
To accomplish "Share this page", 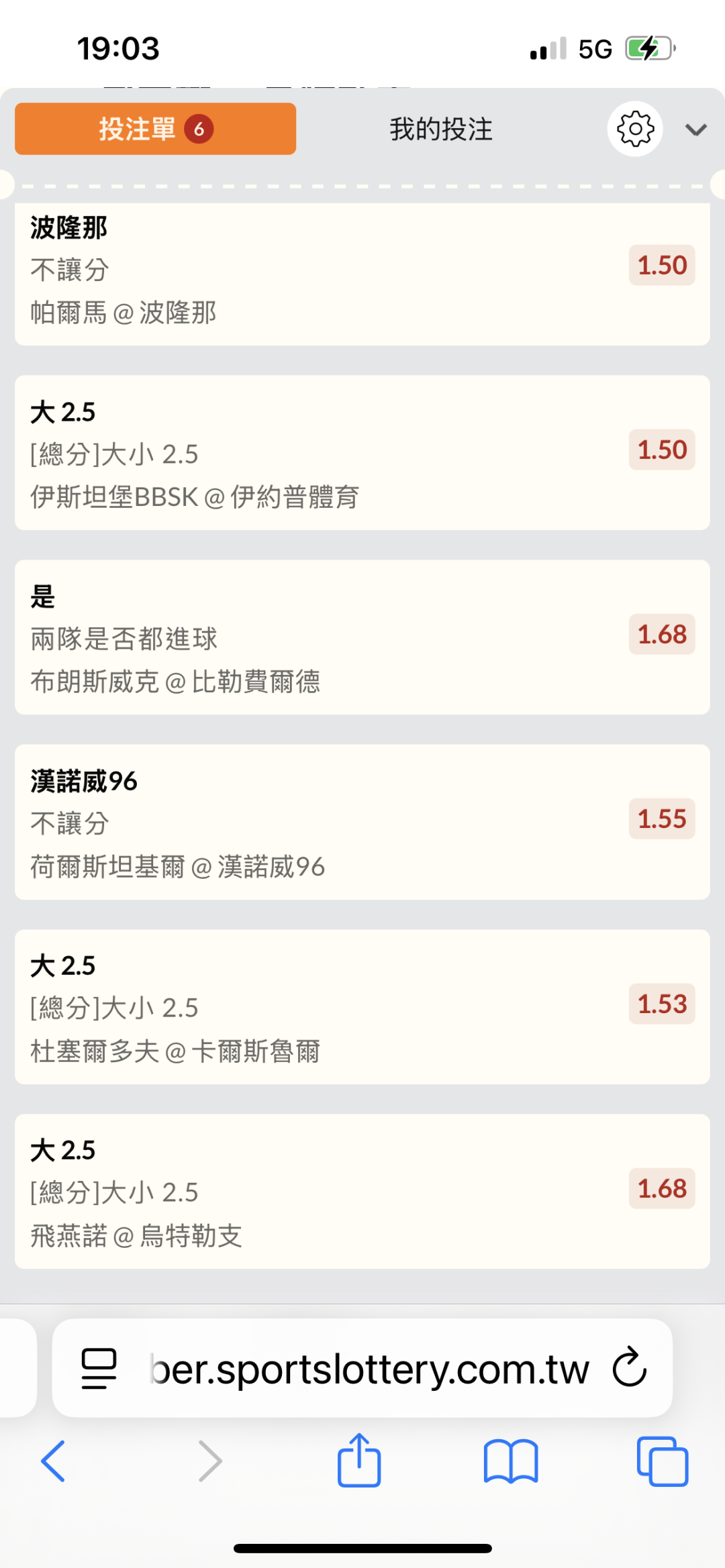I will (359, 1461).
